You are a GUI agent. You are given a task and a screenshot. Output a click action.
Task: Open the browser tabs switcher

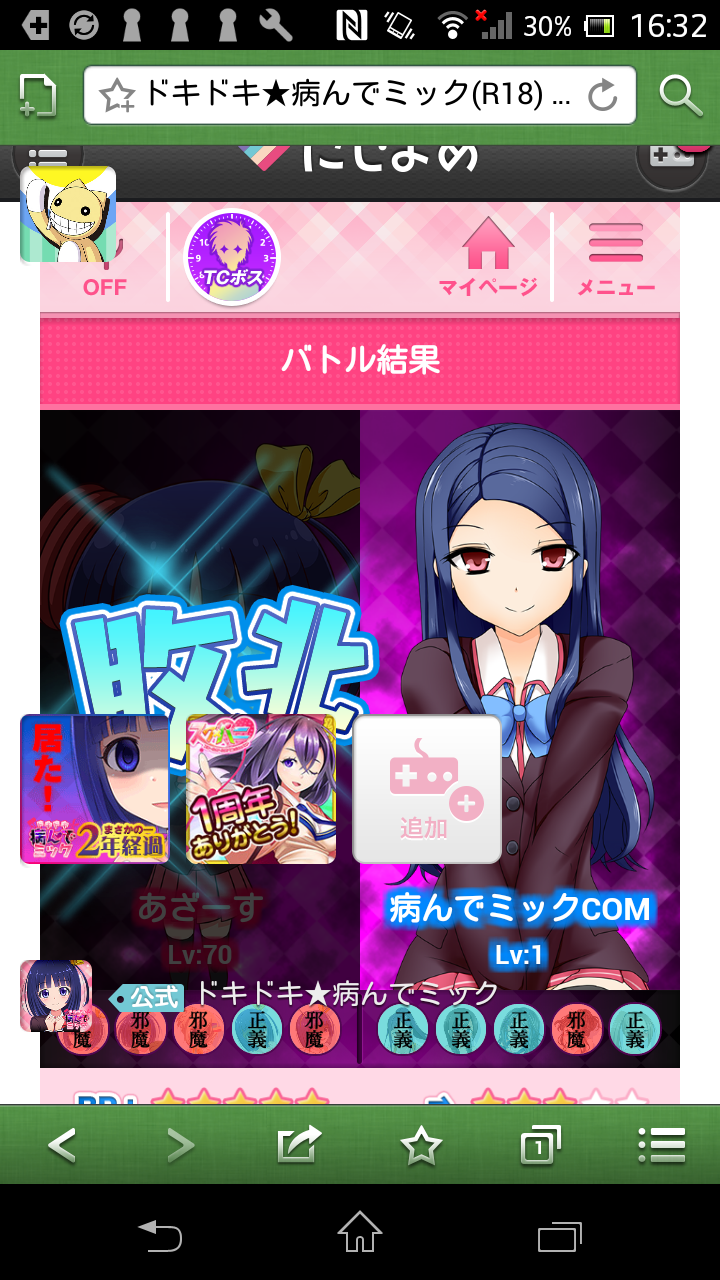540,1146
